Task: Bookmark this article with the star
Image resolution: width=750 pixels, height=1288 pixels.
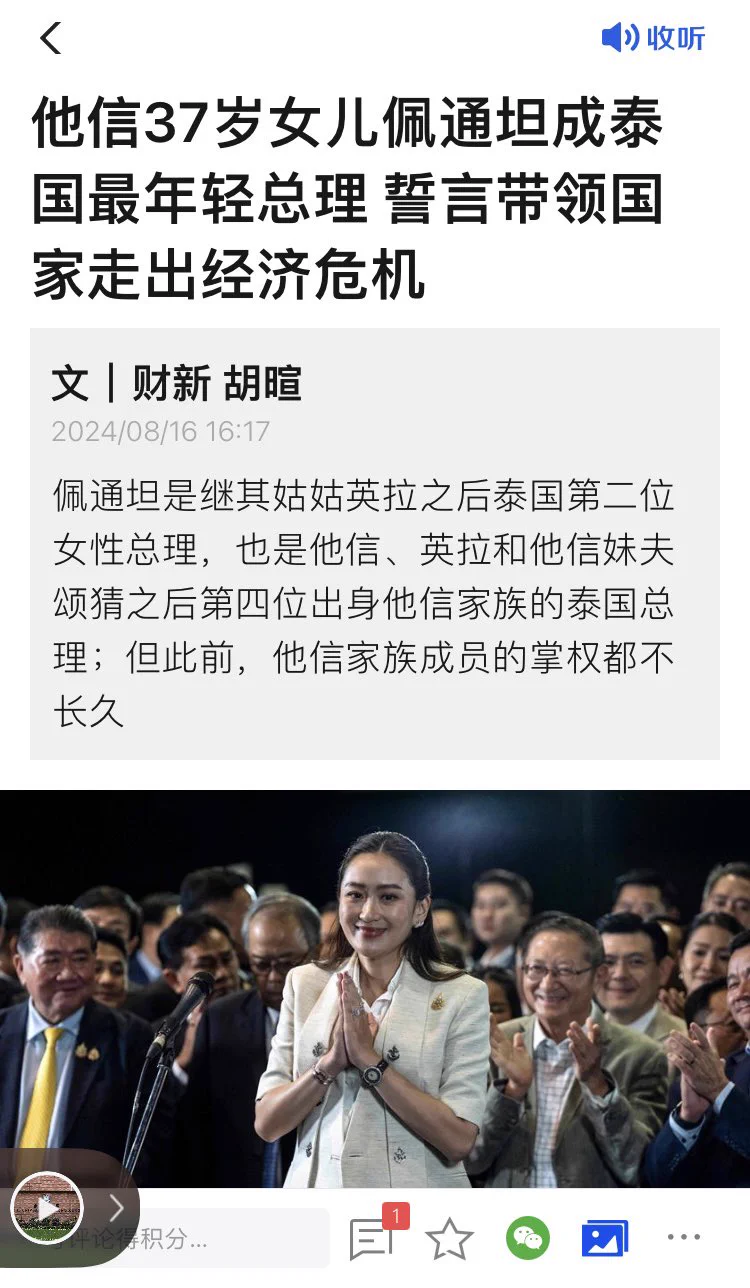Action: point(449,1239)
